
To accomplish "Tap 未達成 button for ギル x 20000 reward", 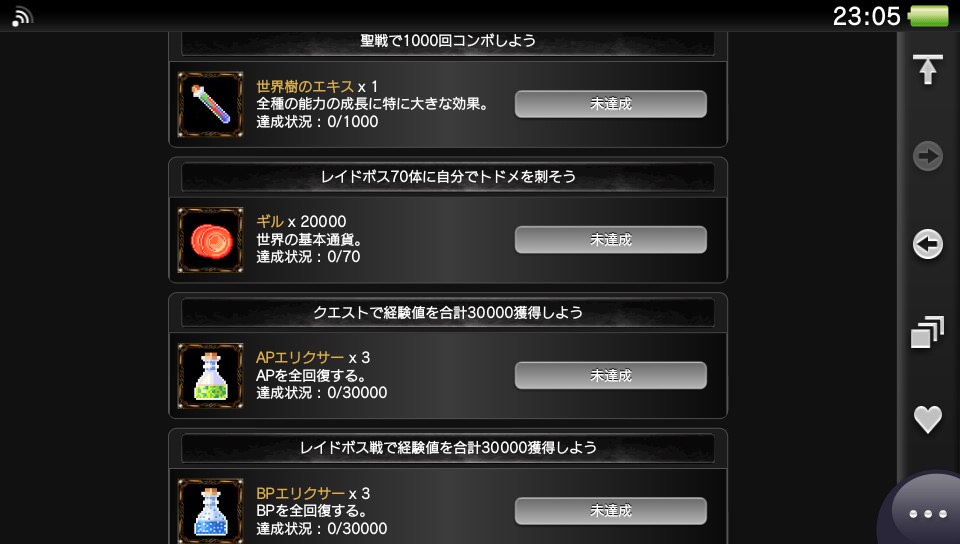I will [610, 240].
